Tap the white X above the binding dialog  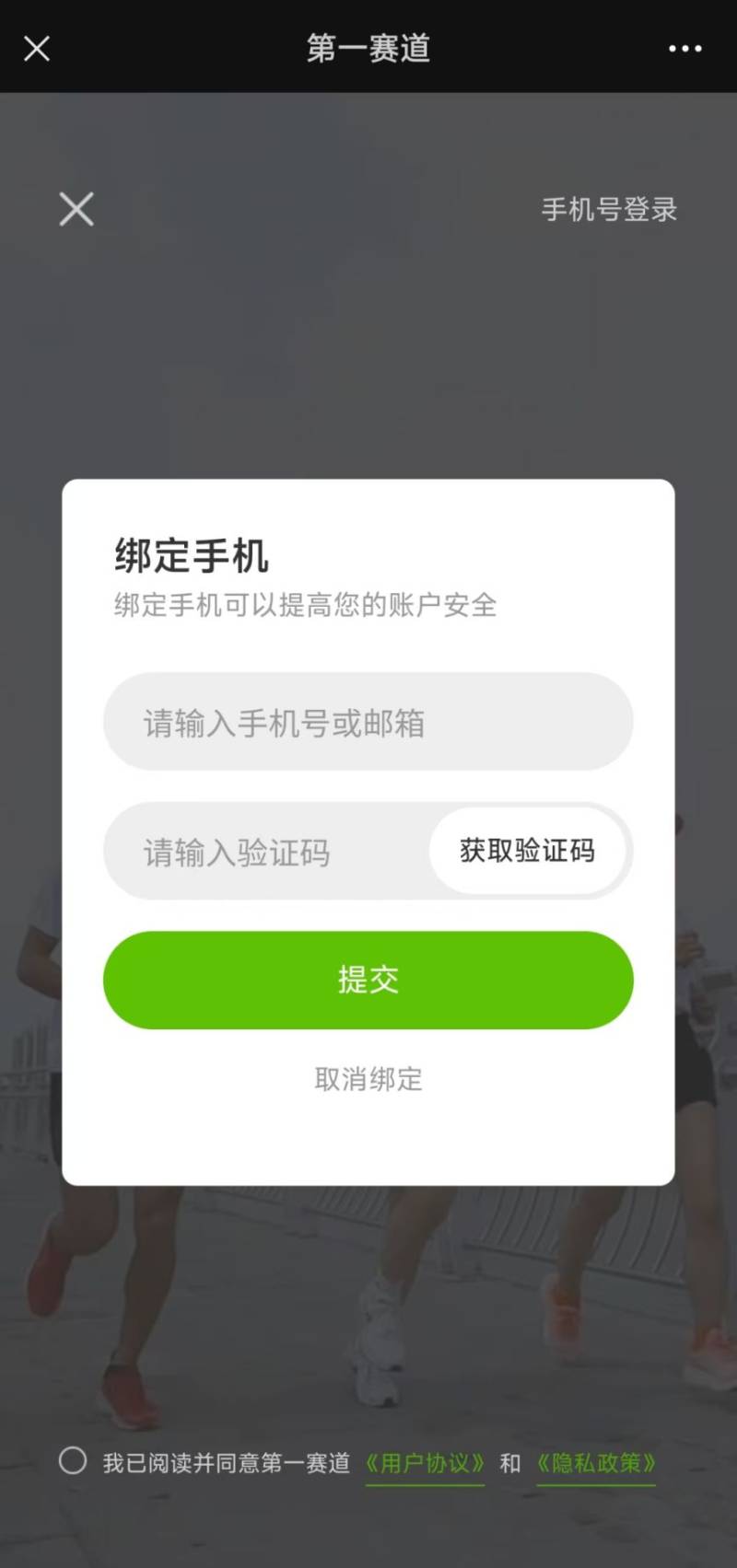75,209
